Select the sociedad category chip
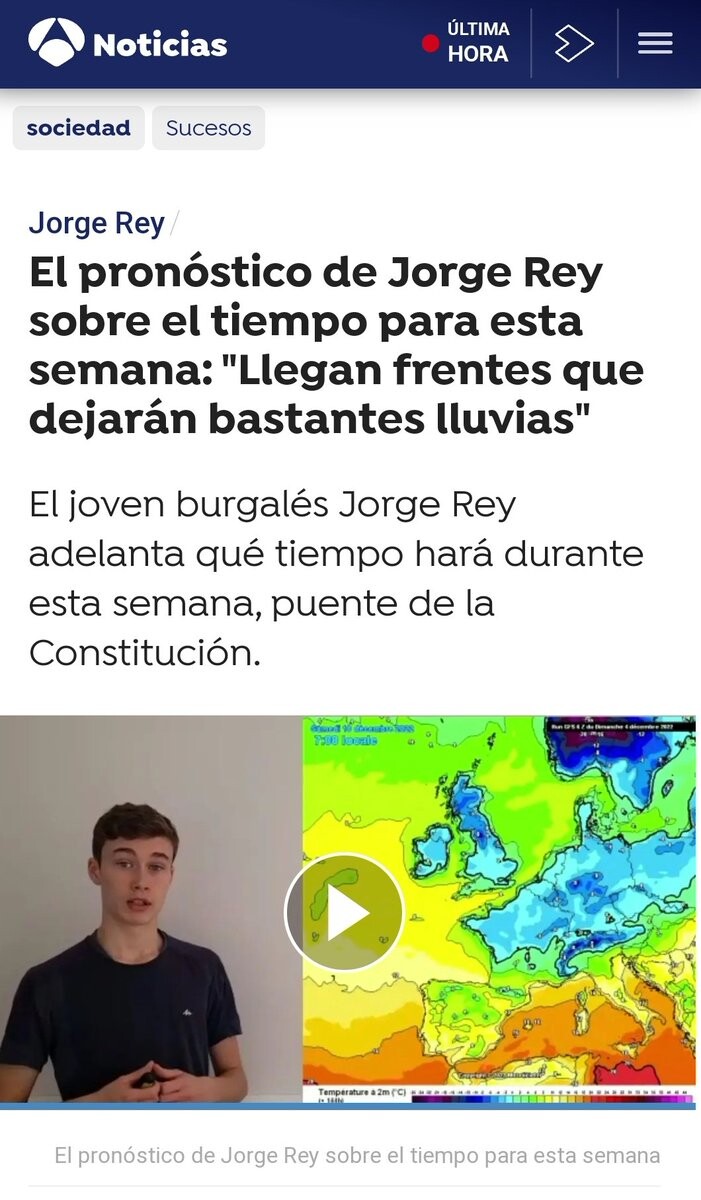The width and height of the screenshot is (701, 1200). pos(79,128)
